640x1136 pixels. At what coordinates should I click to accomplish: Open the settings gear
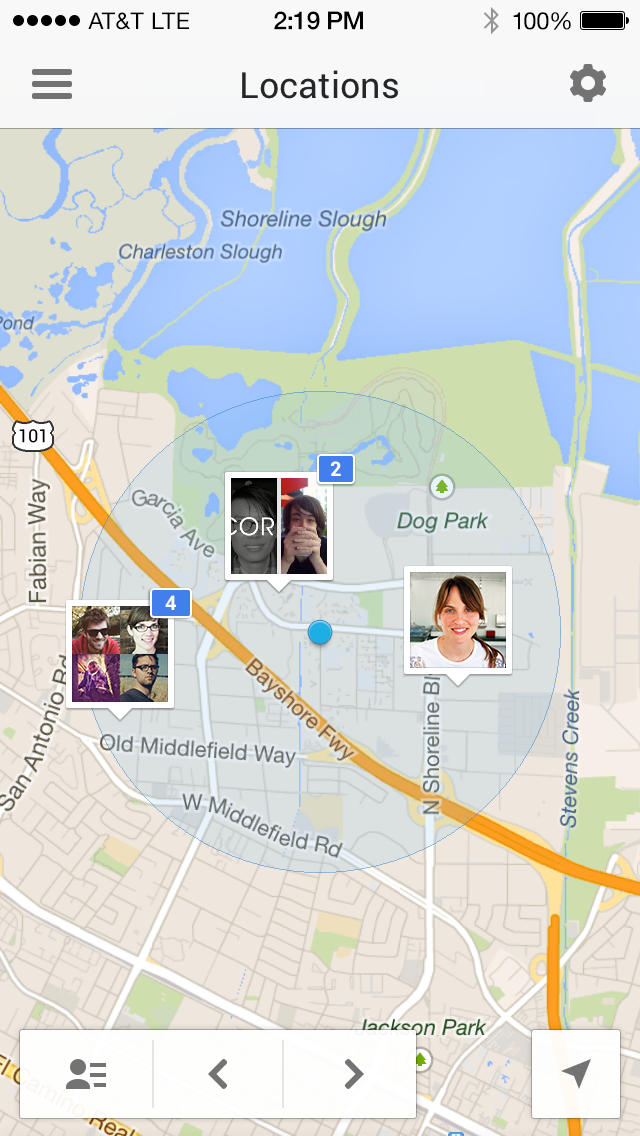pos(587,85)
